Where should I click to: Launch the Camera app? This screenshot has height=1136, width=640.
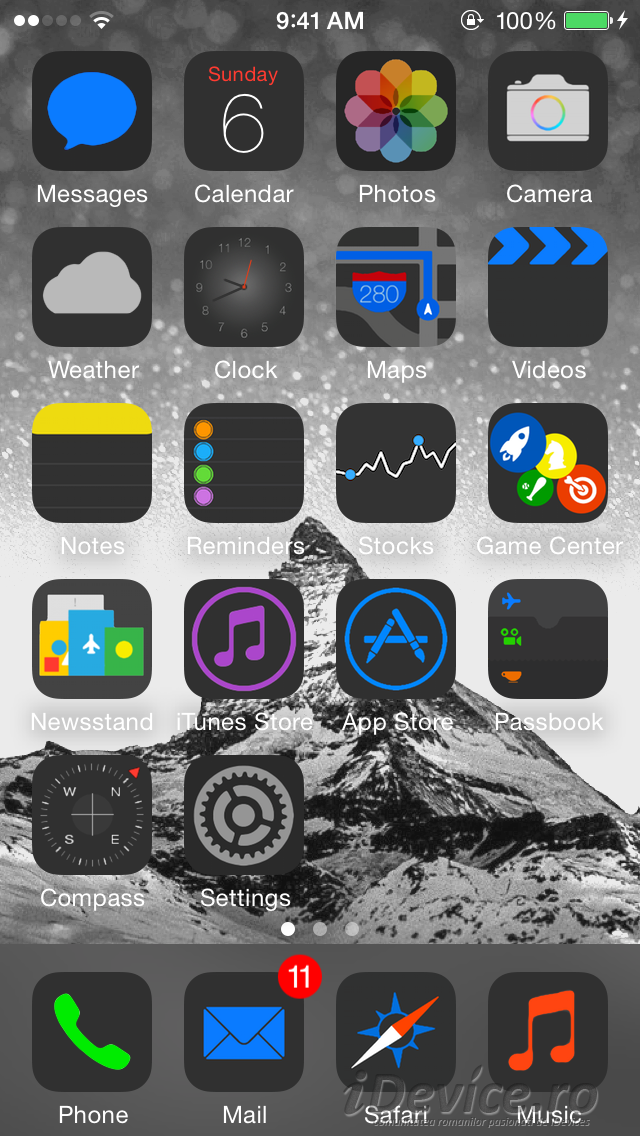548,111
